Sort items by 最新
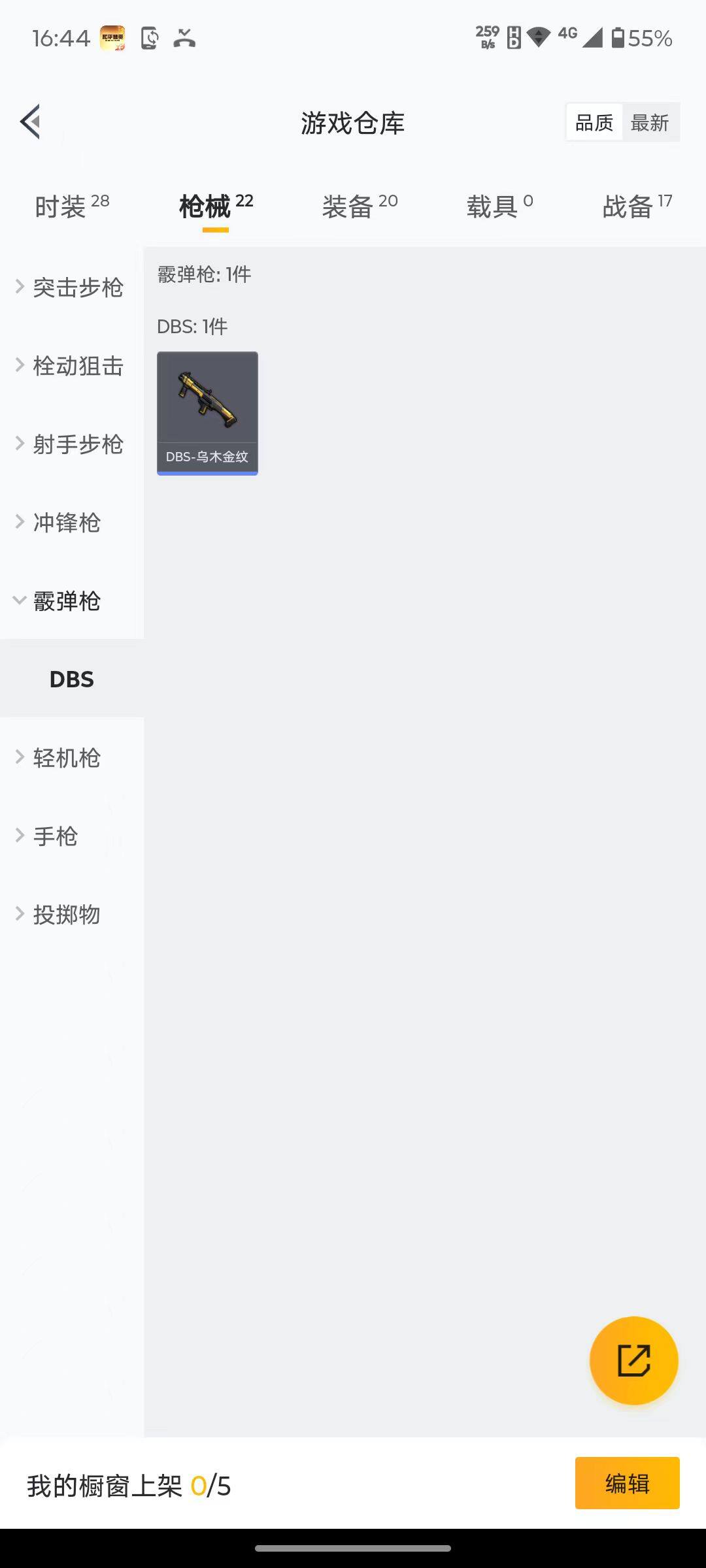The height and width of the screenshot is (1568, 706). (650, 122)
